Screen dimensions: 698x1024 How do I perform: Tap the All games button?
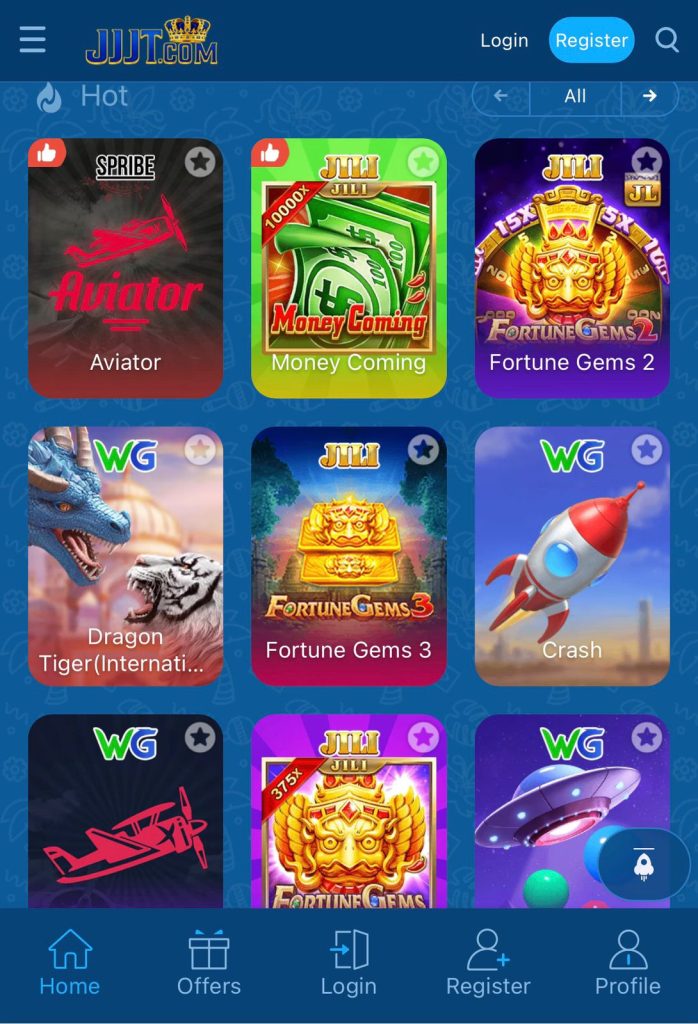[575, 96]
